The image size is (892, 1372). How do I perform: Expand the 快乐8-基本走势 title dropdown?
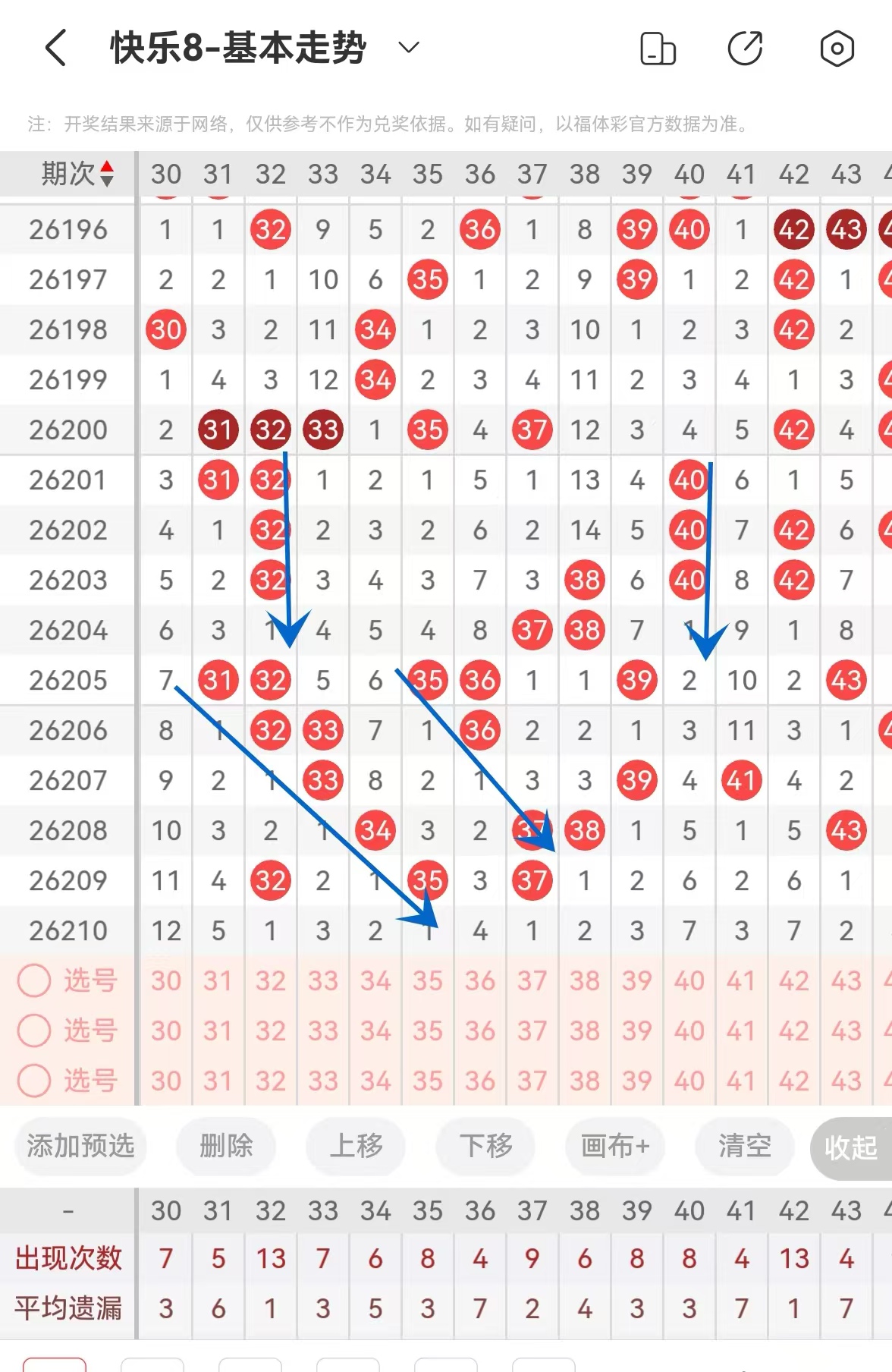[409, 48]
